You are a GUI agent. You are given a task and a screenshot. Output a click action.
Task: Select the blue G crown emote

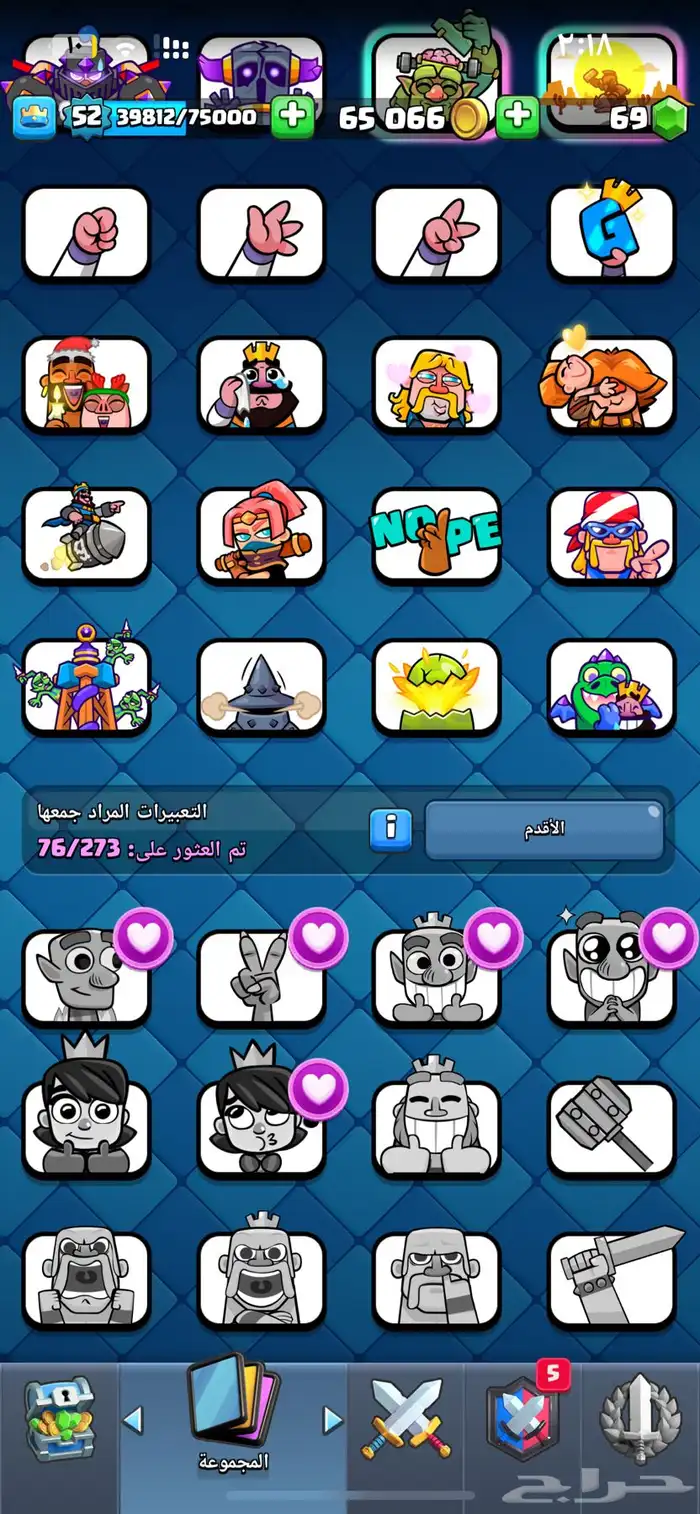pyautogui.click(x=611, y=233)
